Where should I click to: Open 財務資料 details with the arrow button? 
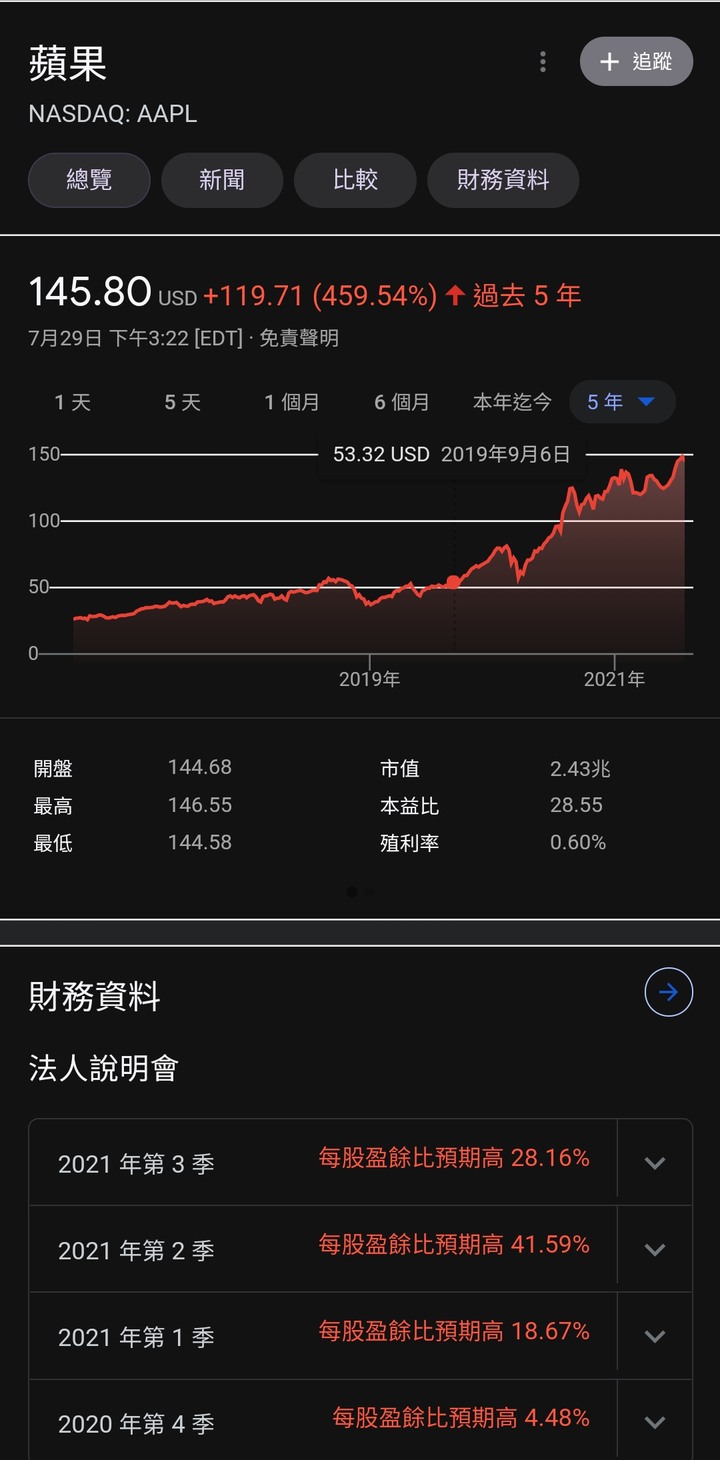(668, 992)
